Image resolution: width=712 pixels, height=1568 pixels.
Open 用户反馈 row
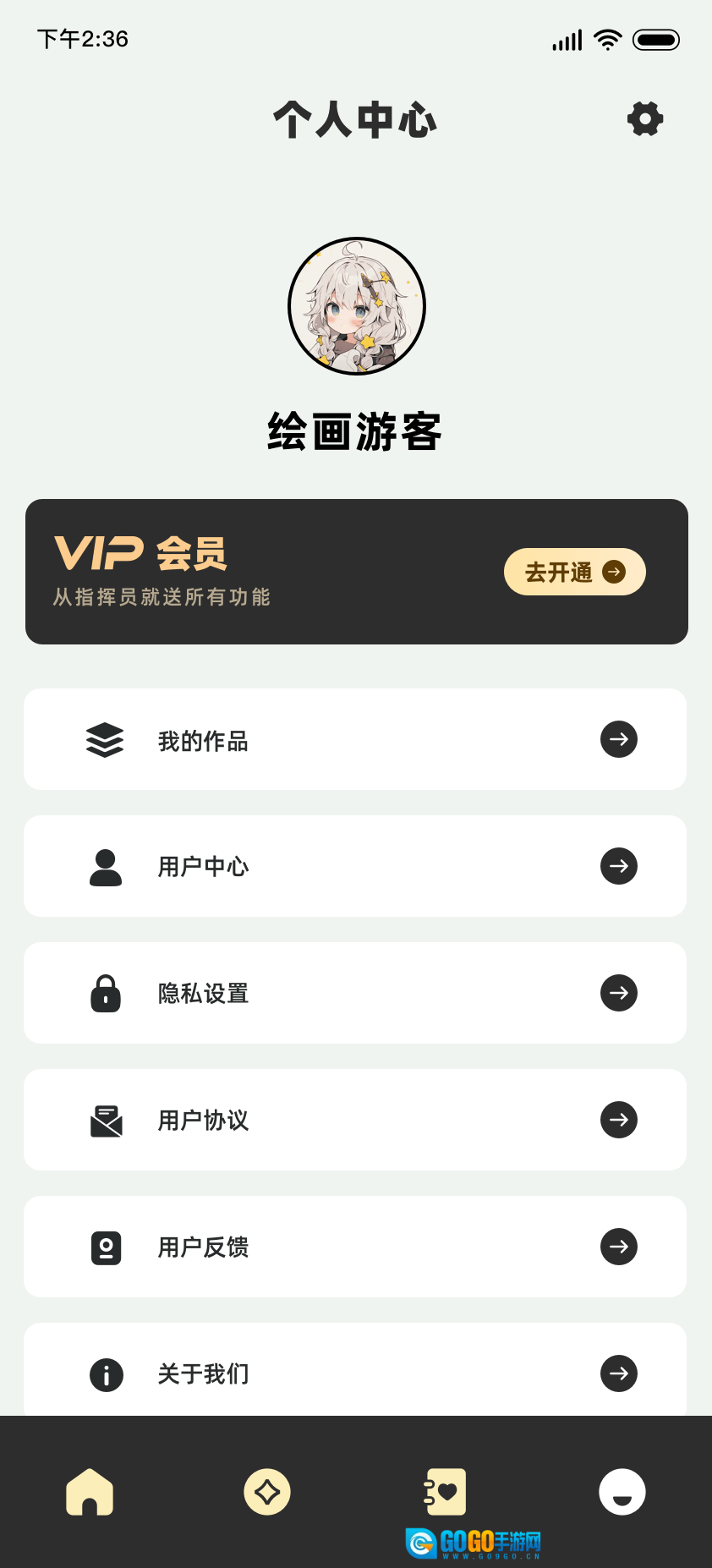355,1247
